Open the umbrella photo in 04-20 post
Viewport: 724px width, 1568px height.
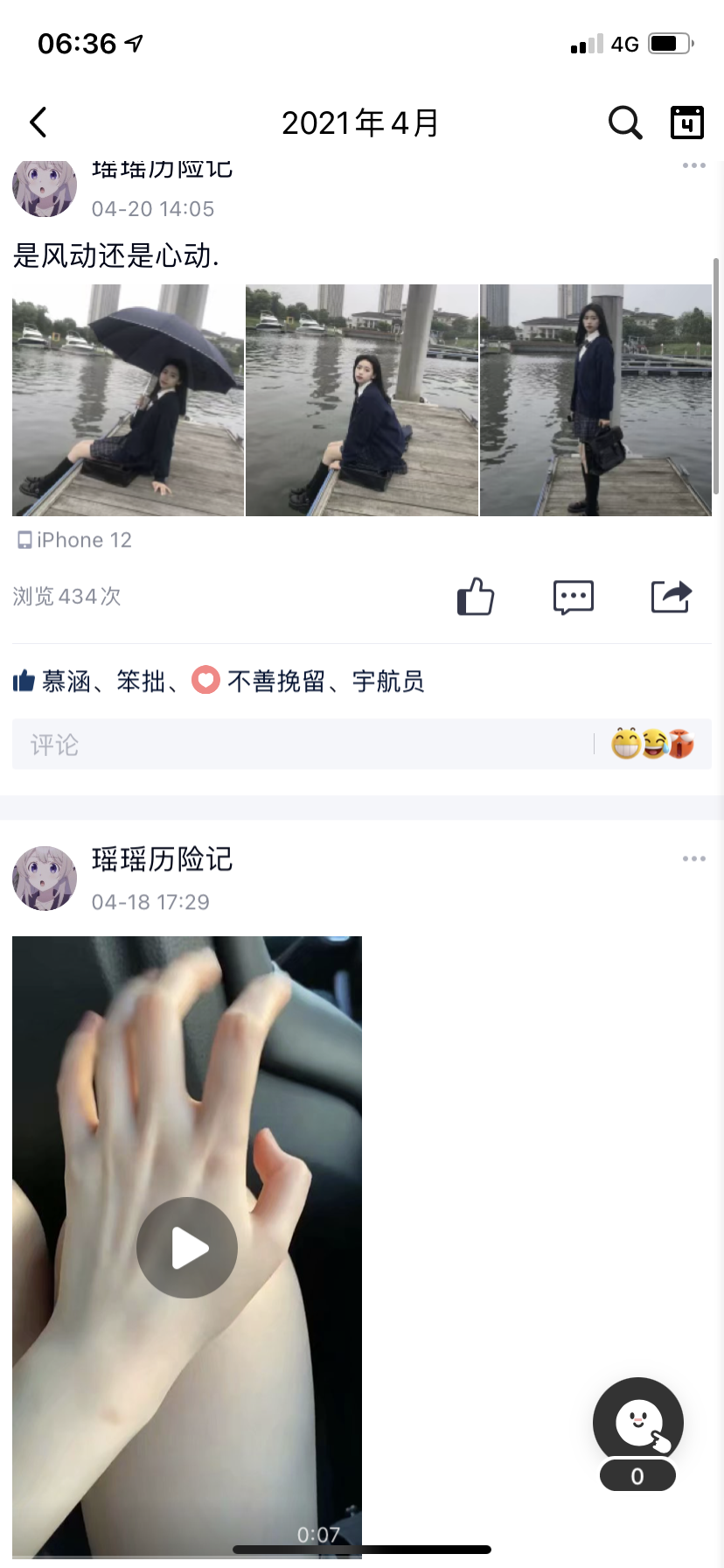pos(128,400)
